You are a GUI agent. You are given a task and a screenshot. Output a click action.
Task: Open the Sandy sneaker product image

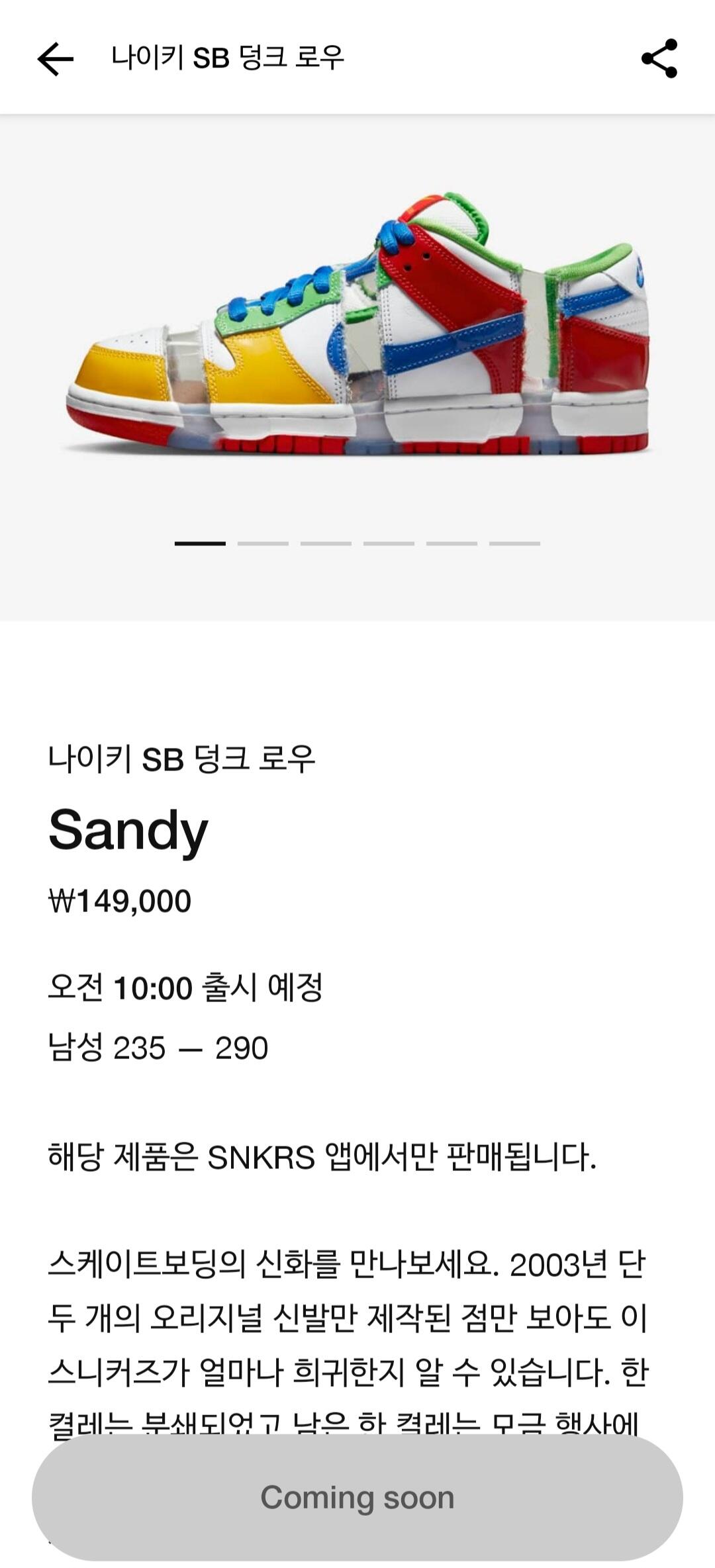pyautogui.click(x=358, y=324)
